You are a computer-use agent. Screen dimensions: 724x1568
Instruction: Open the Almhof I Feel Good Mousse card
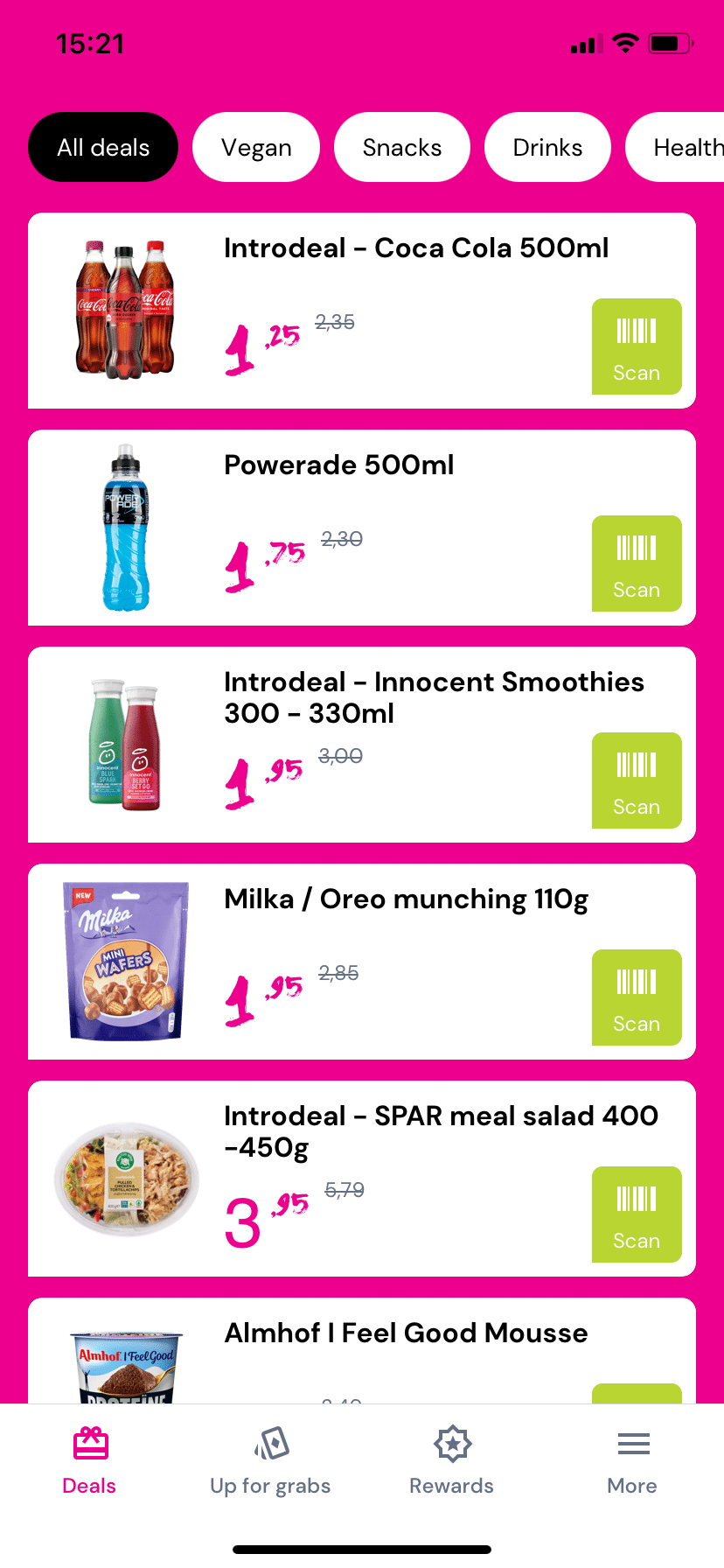[x=362, y=1351]
